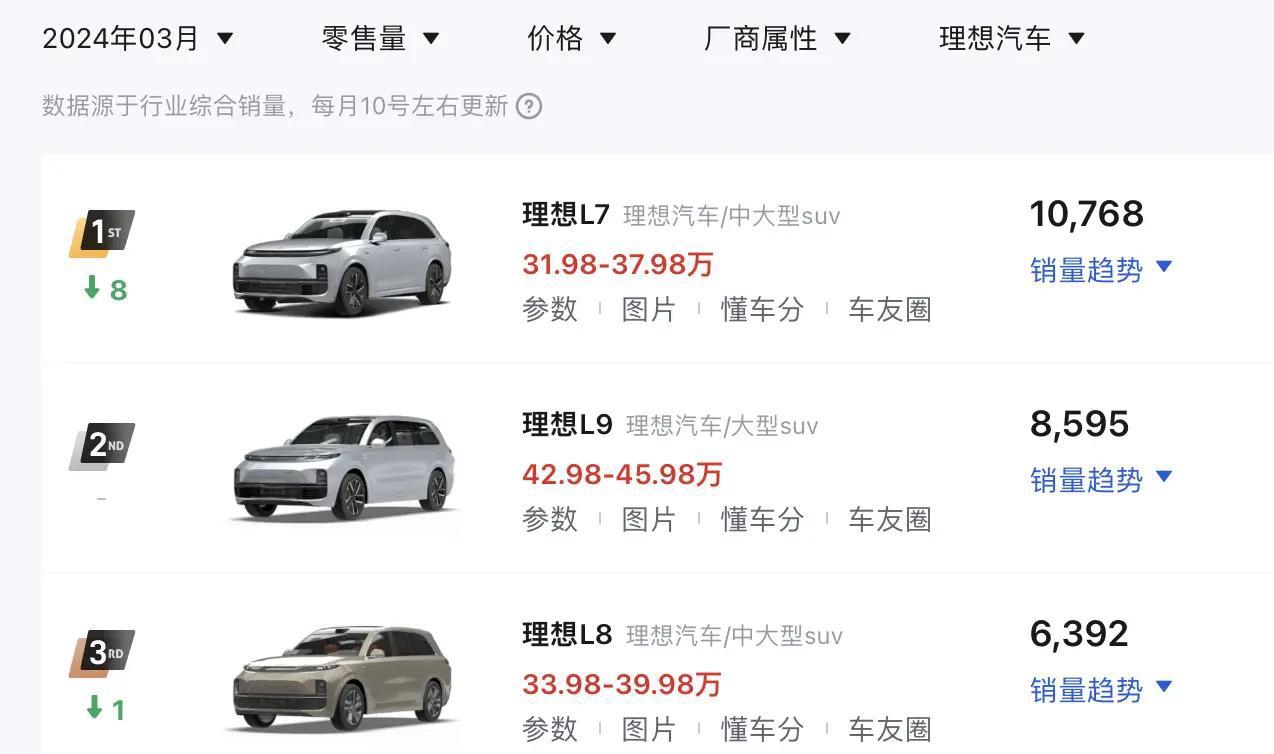Open 图片 for 理想L7
Viewport: 1274px width, 754px height.
tap(649, 310)
